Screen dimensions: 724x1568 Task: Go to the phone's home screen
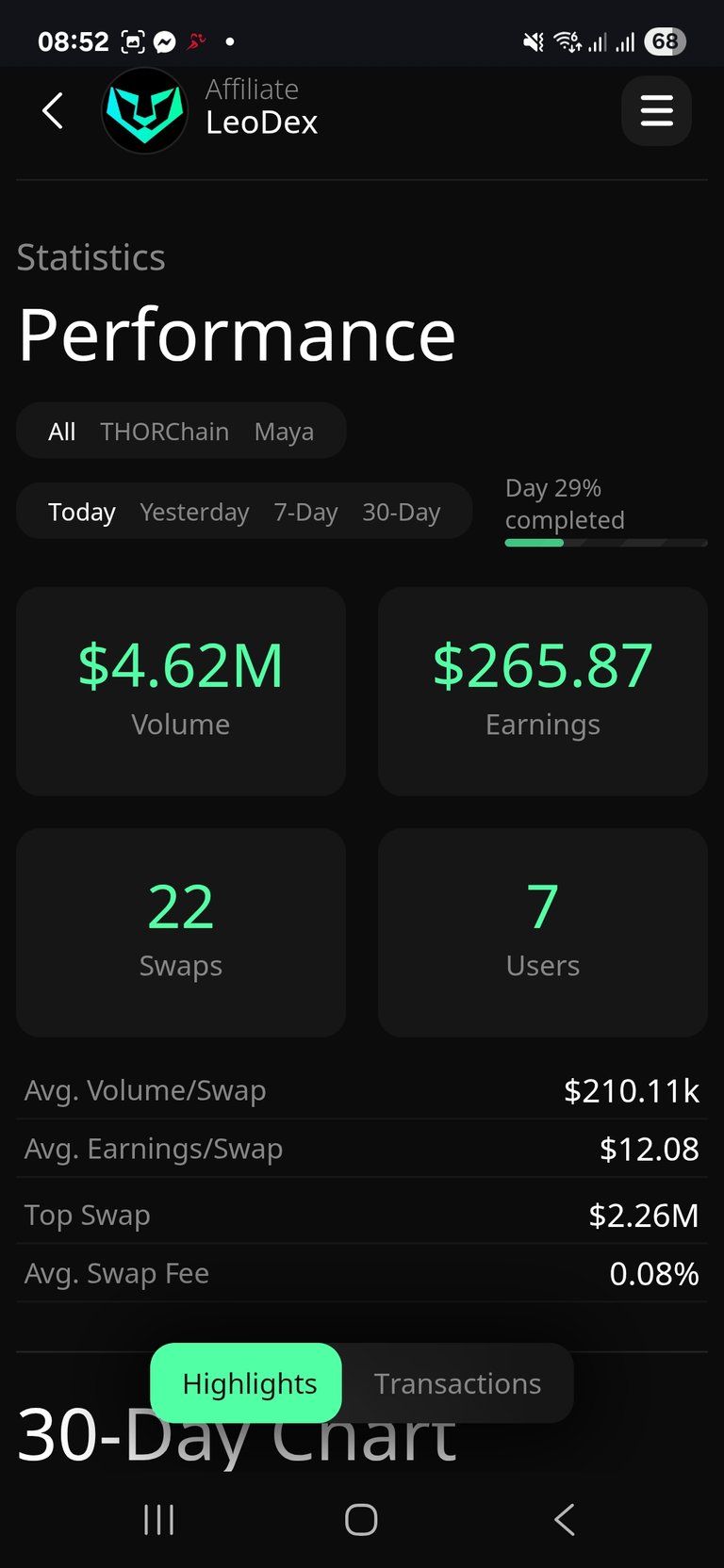coord(361,1519)
